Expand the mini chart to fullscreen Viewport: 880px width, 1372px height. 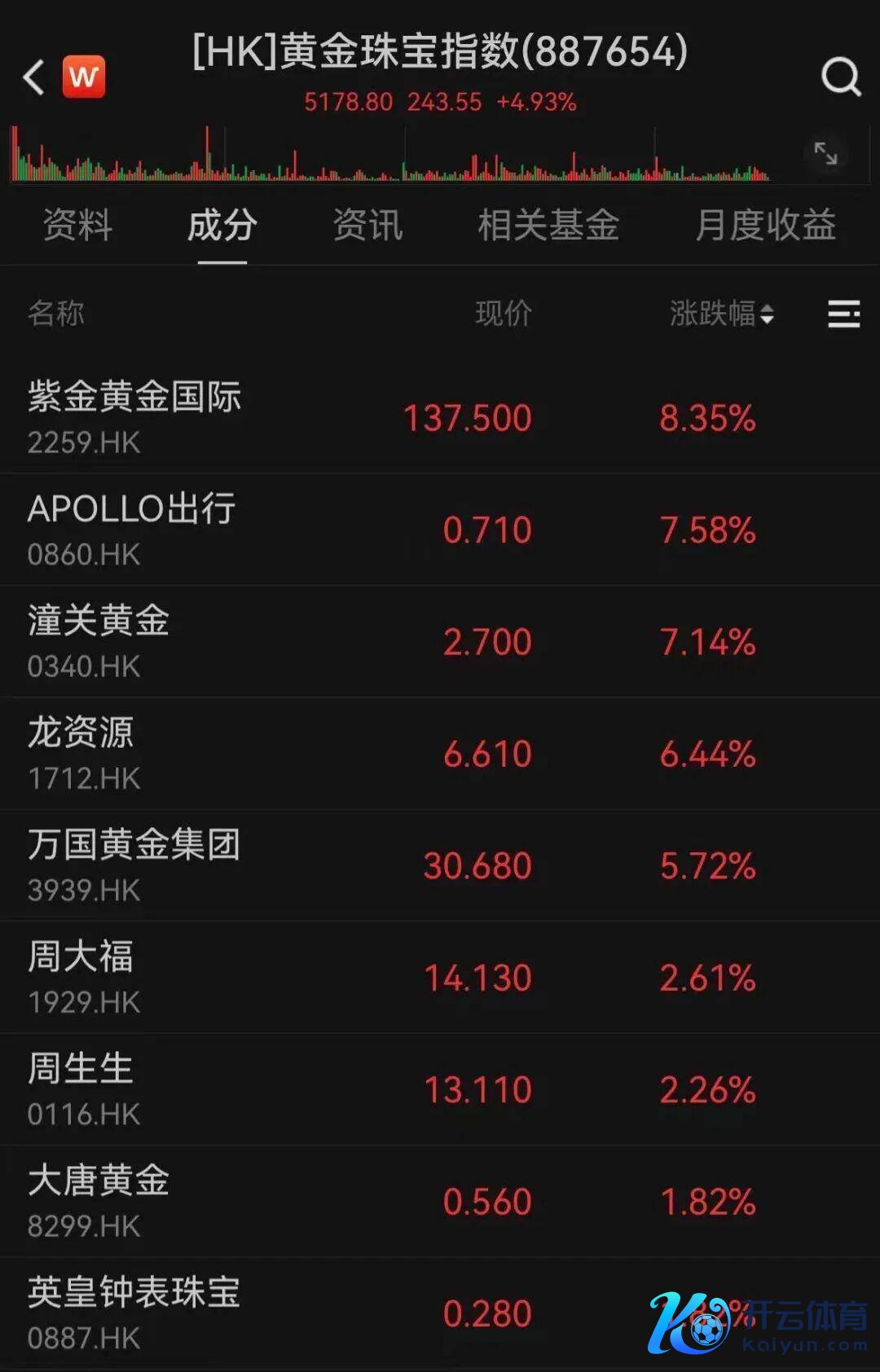(x=825, y=153)
